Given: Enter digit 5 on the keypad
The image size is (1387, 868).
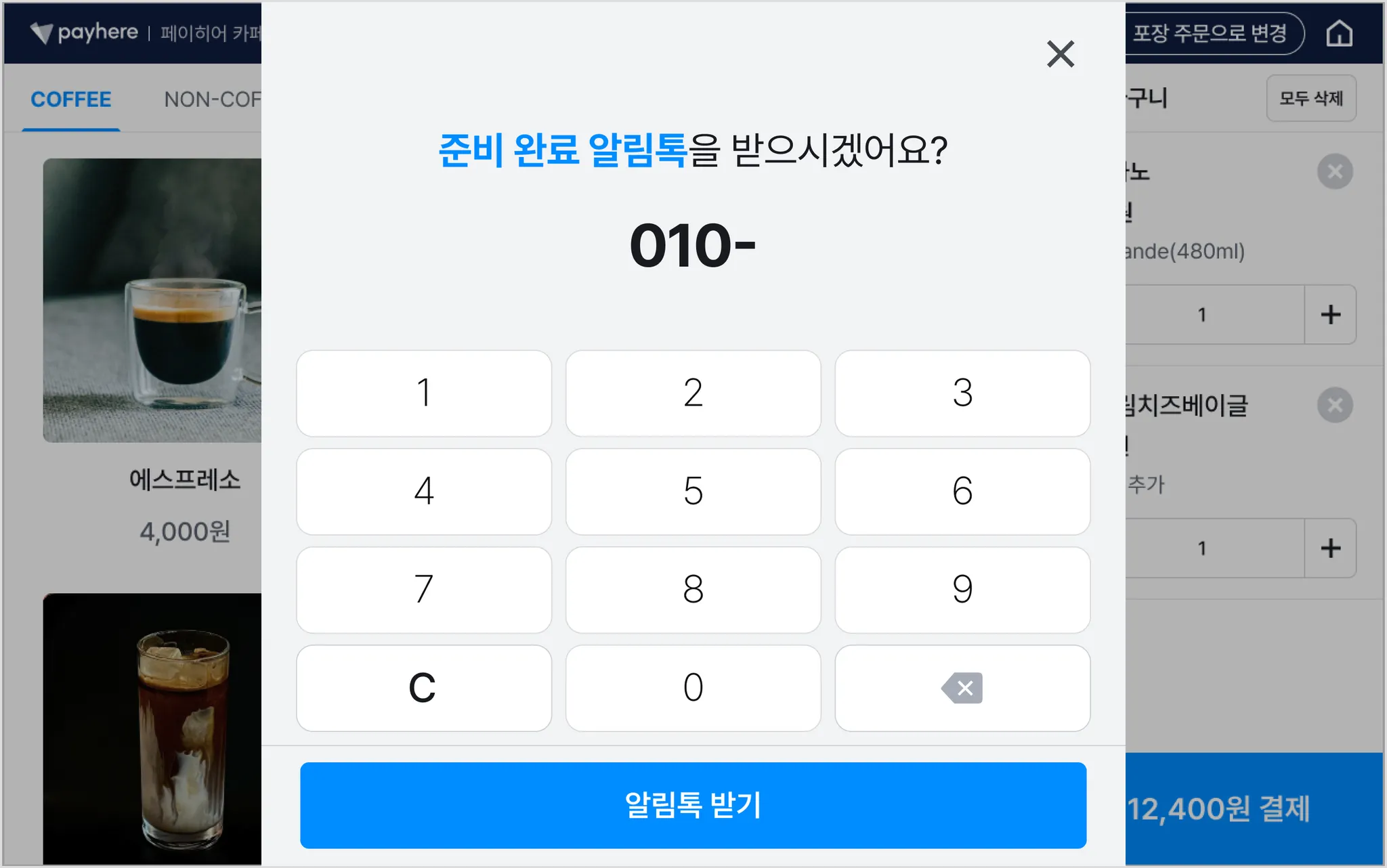Looking at the screenshot, I should point(693,492).
